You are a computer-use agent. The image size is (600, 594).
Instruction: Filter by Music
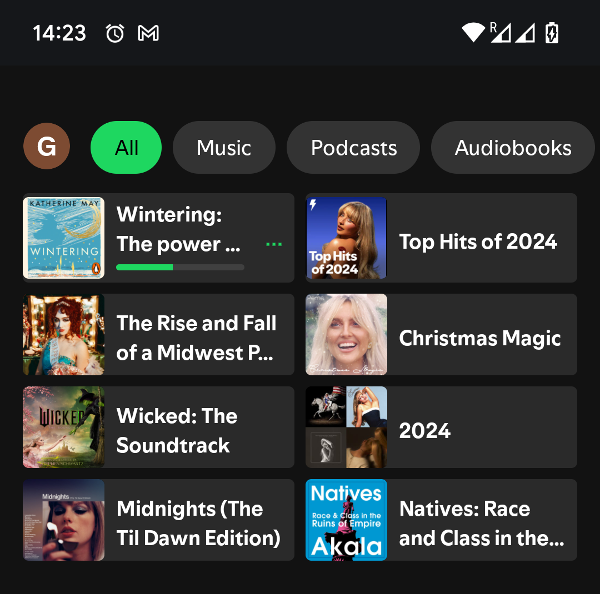click(x=224, y=148)
